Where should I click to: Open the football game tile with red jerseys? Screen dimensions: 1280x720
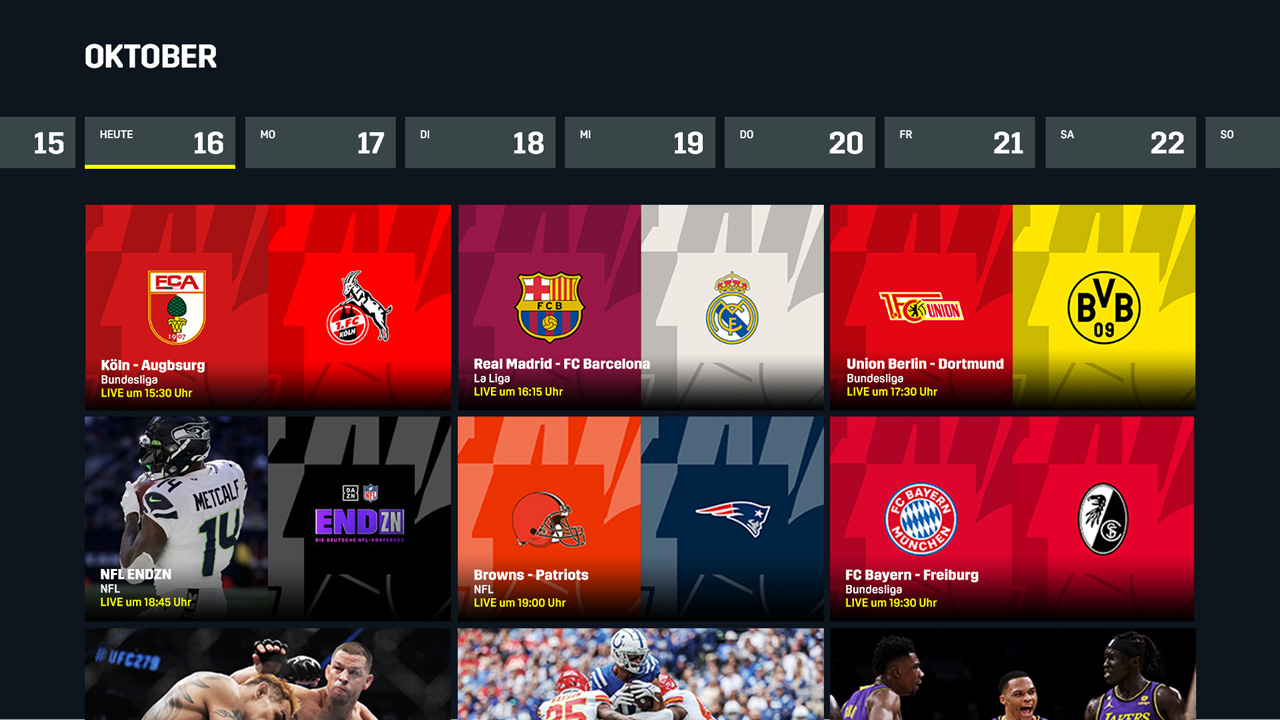[641, 673]
